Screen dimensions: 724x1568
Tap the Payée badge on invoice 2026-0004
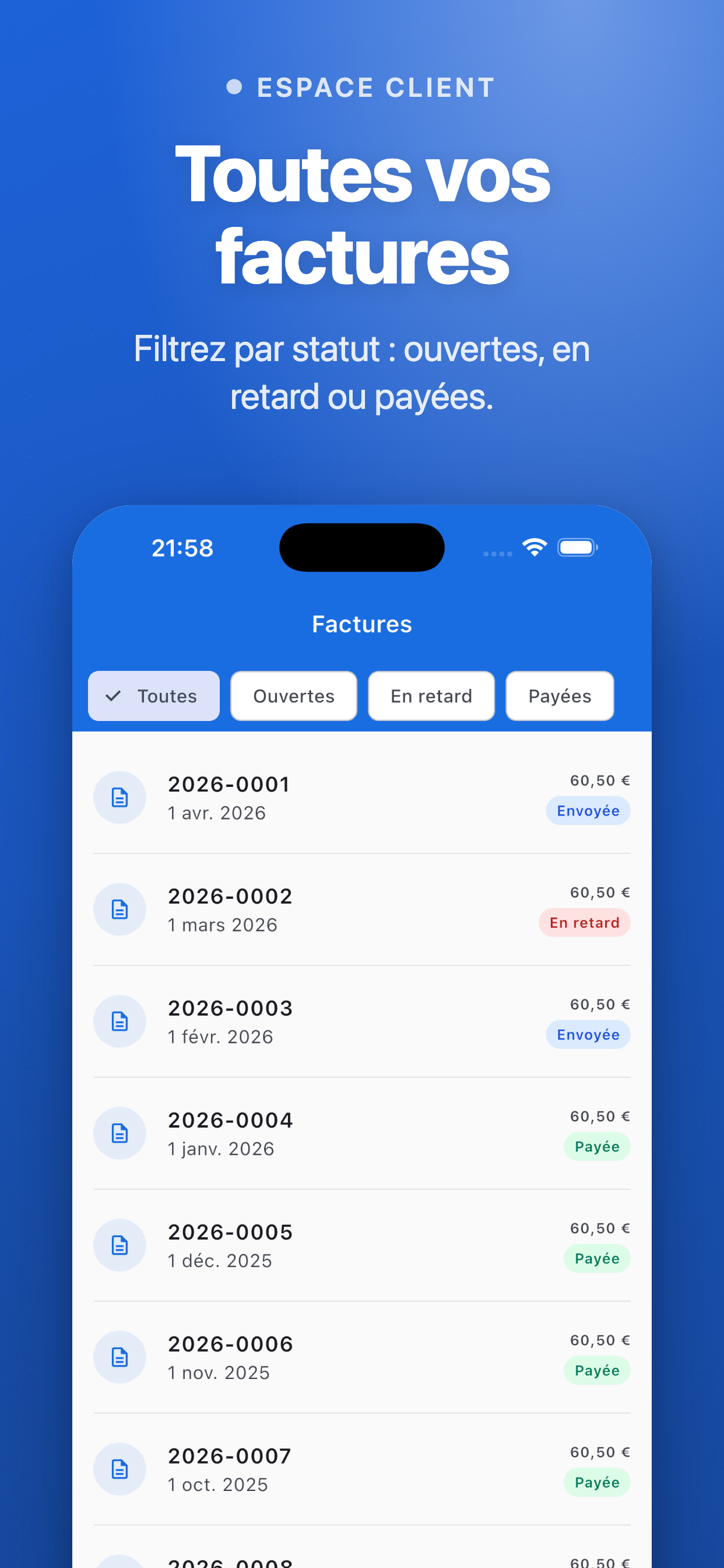596,1146
